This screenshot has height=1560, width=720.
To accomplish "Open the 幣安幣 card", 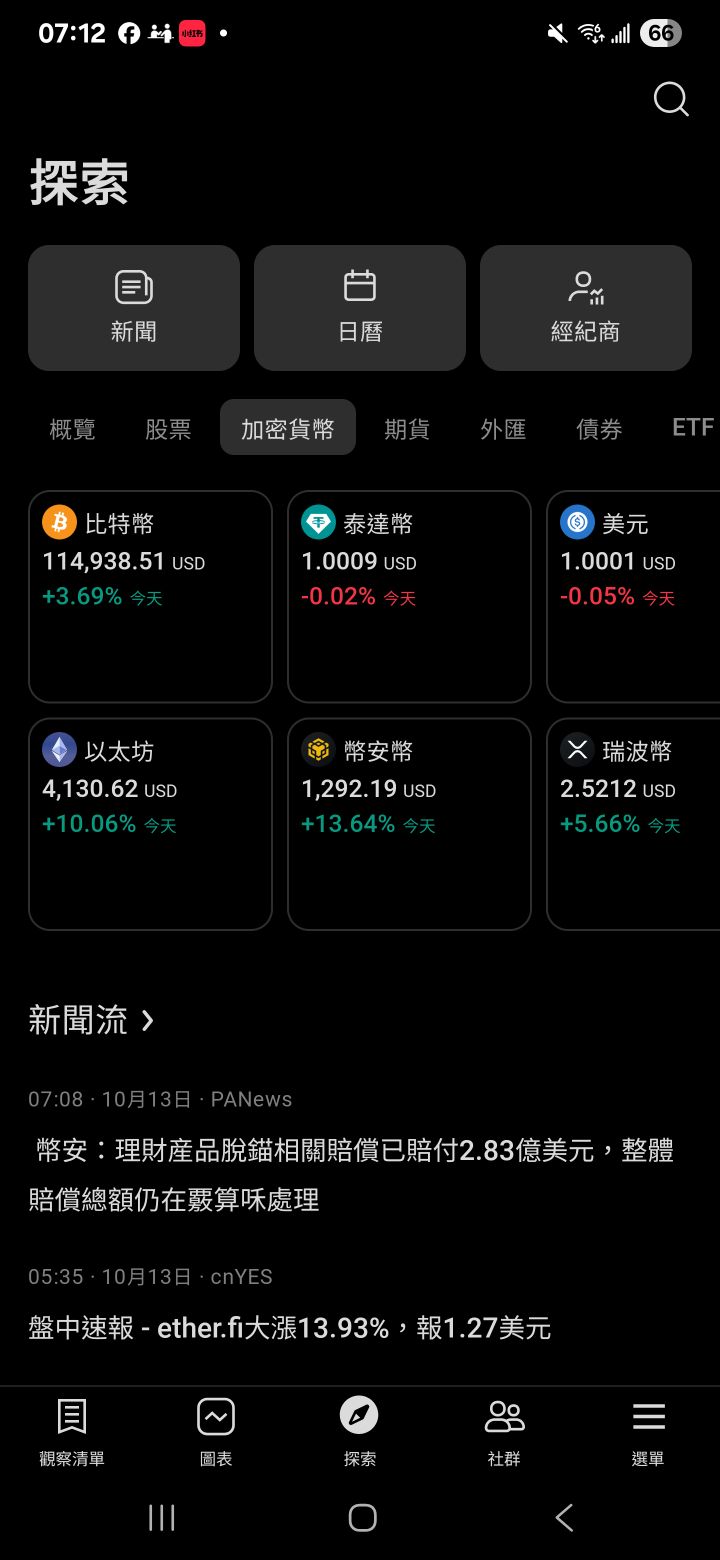I will [409, 824].
